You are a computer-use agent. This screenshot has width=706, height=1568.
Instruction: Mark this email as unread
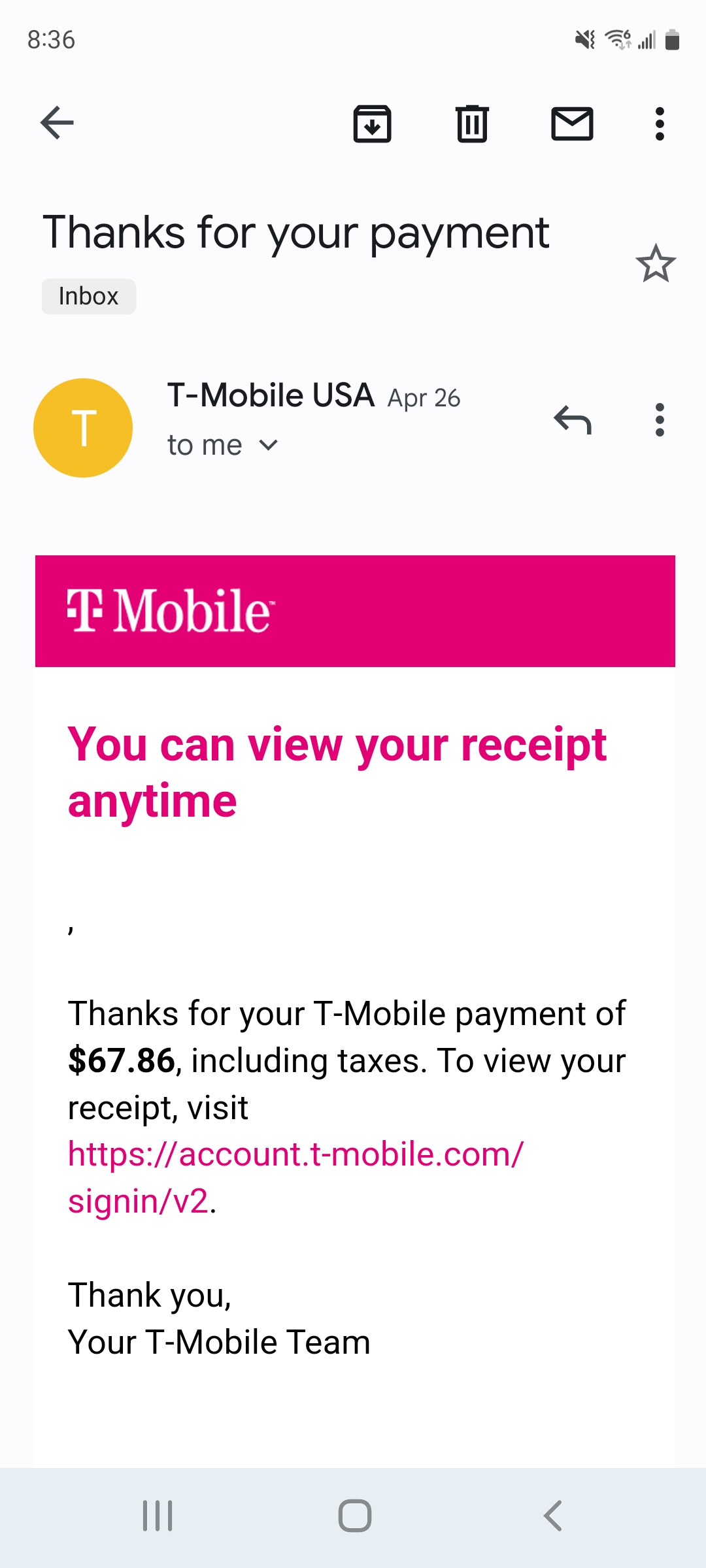click(x=572, y=123)
